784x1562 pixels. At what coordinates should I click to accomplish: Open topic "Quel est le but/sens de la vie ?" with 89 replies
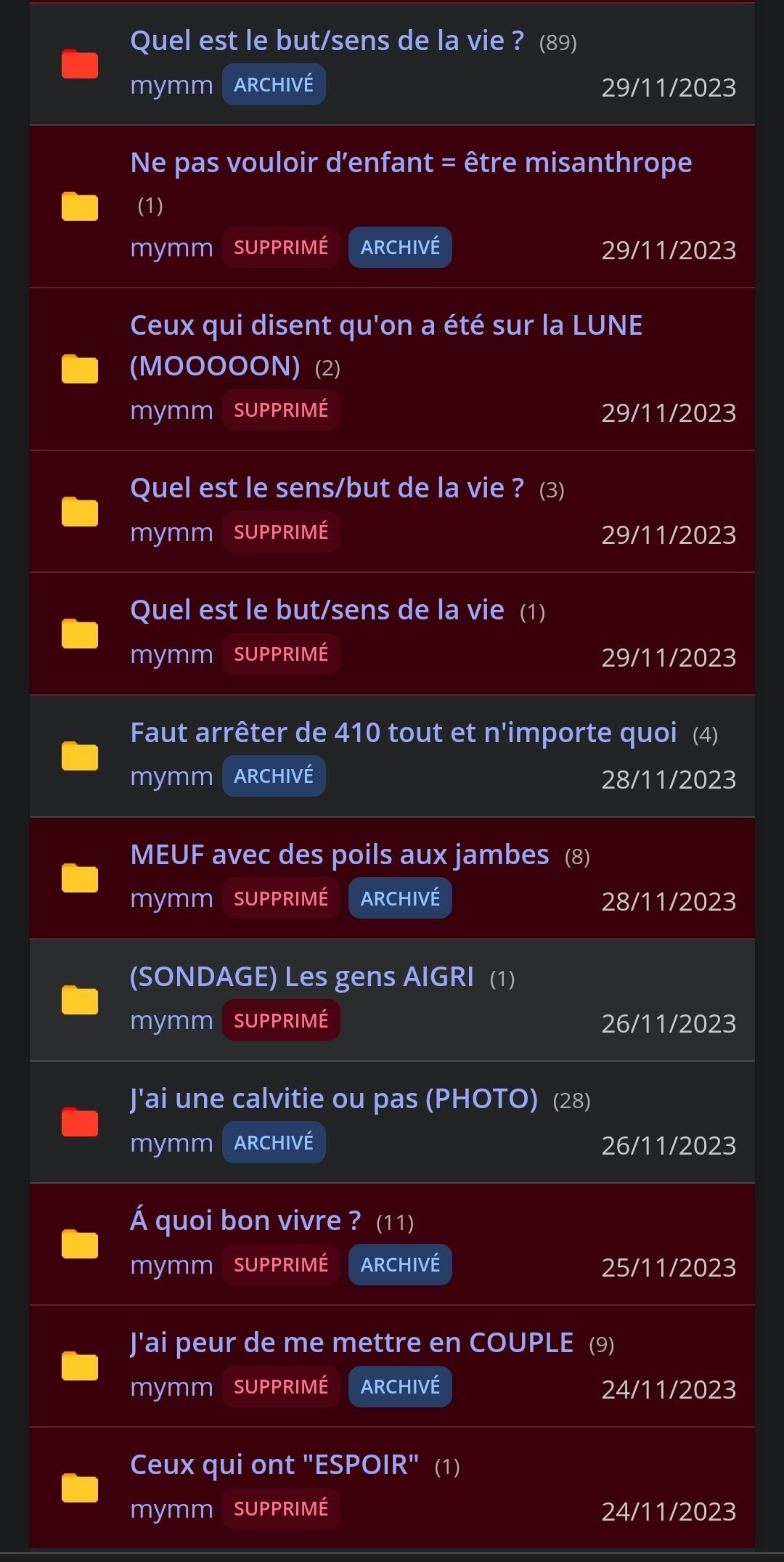pos(327,41)
